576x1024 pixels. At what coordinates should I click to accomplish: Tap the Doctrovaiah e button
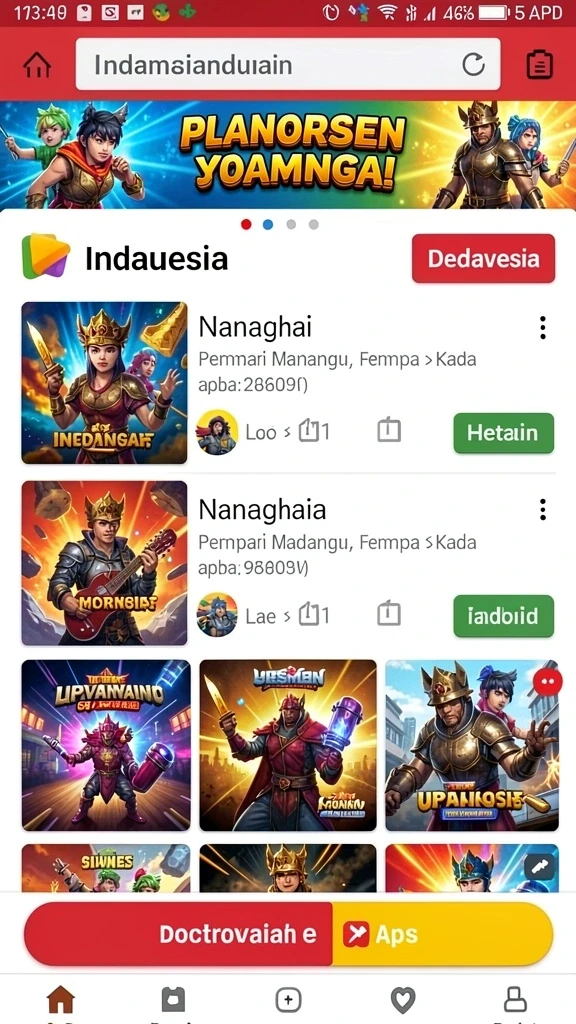tap(178, 934)
